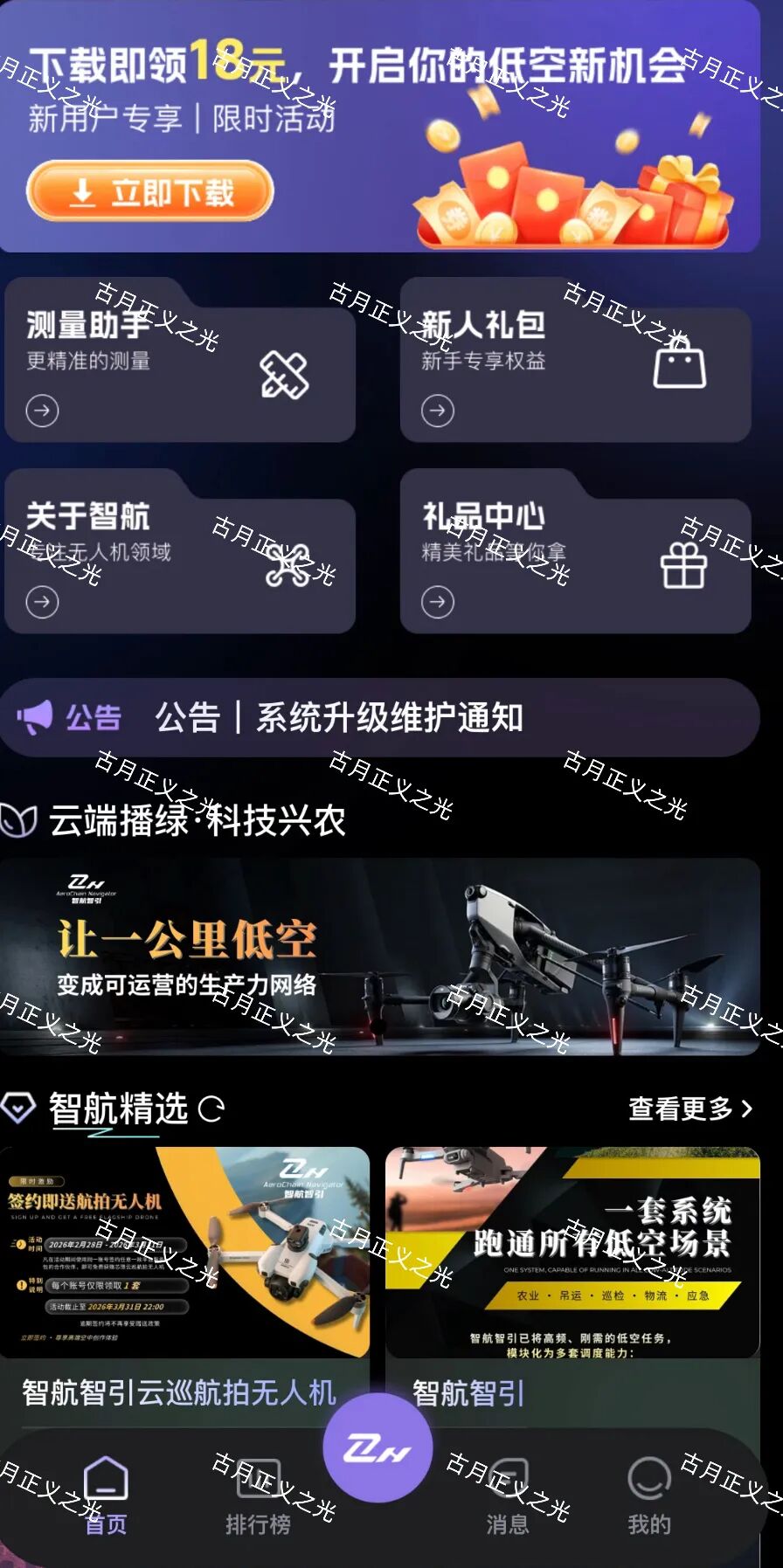Viewport: 783px width, 1568px height.
Task: Open the 让一公里低空 drone banner
Action: point(380,957)
